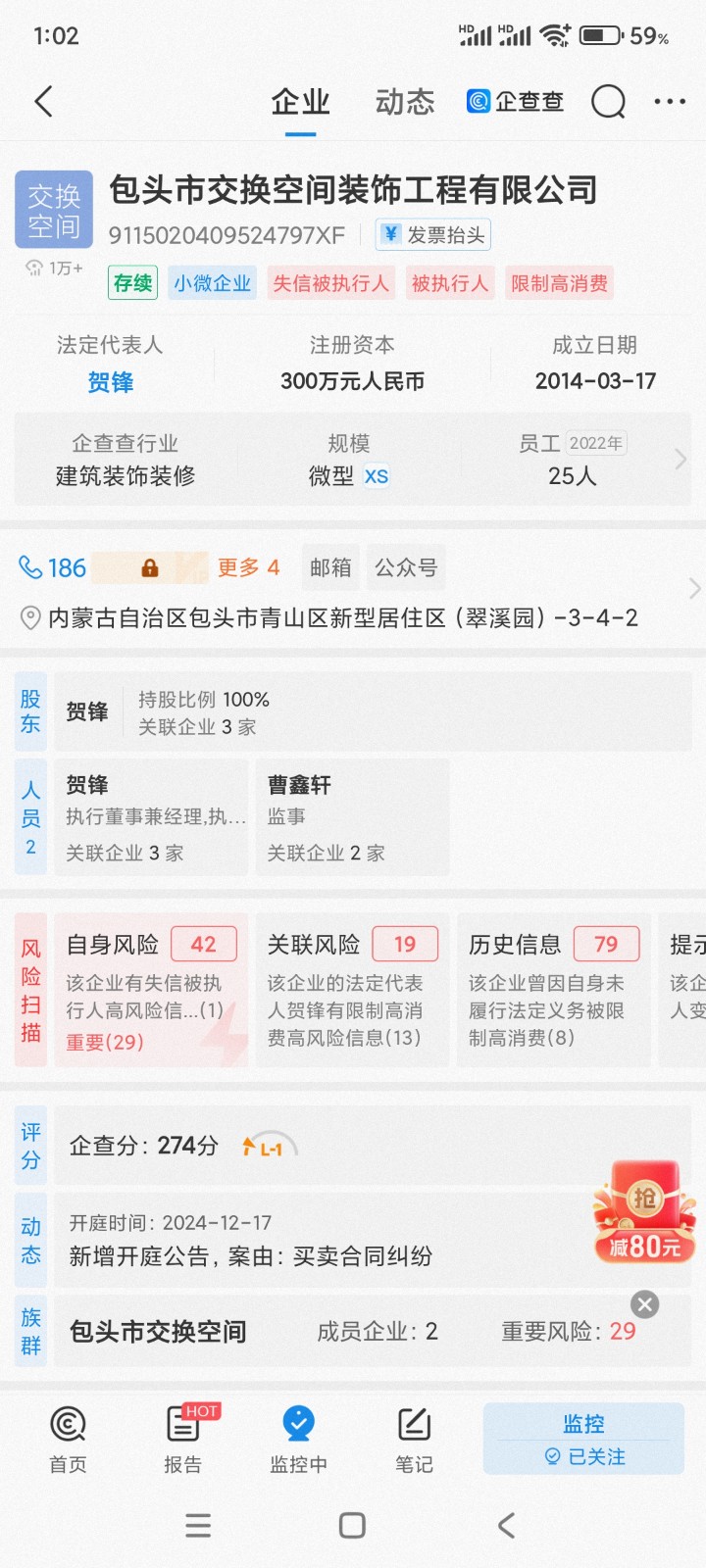Tap the 监控 已关注 button

(x=583, y=1439)
